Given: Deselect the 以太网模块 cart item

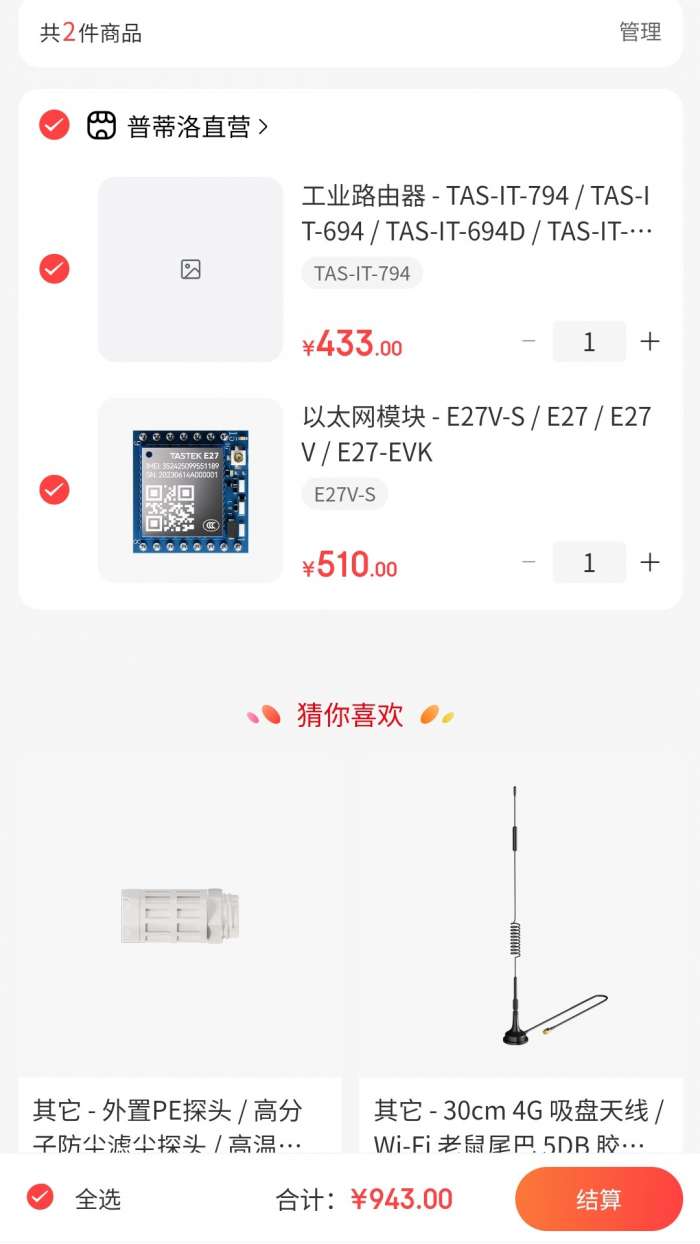Looking at the screenshot, I should (54, 490).
